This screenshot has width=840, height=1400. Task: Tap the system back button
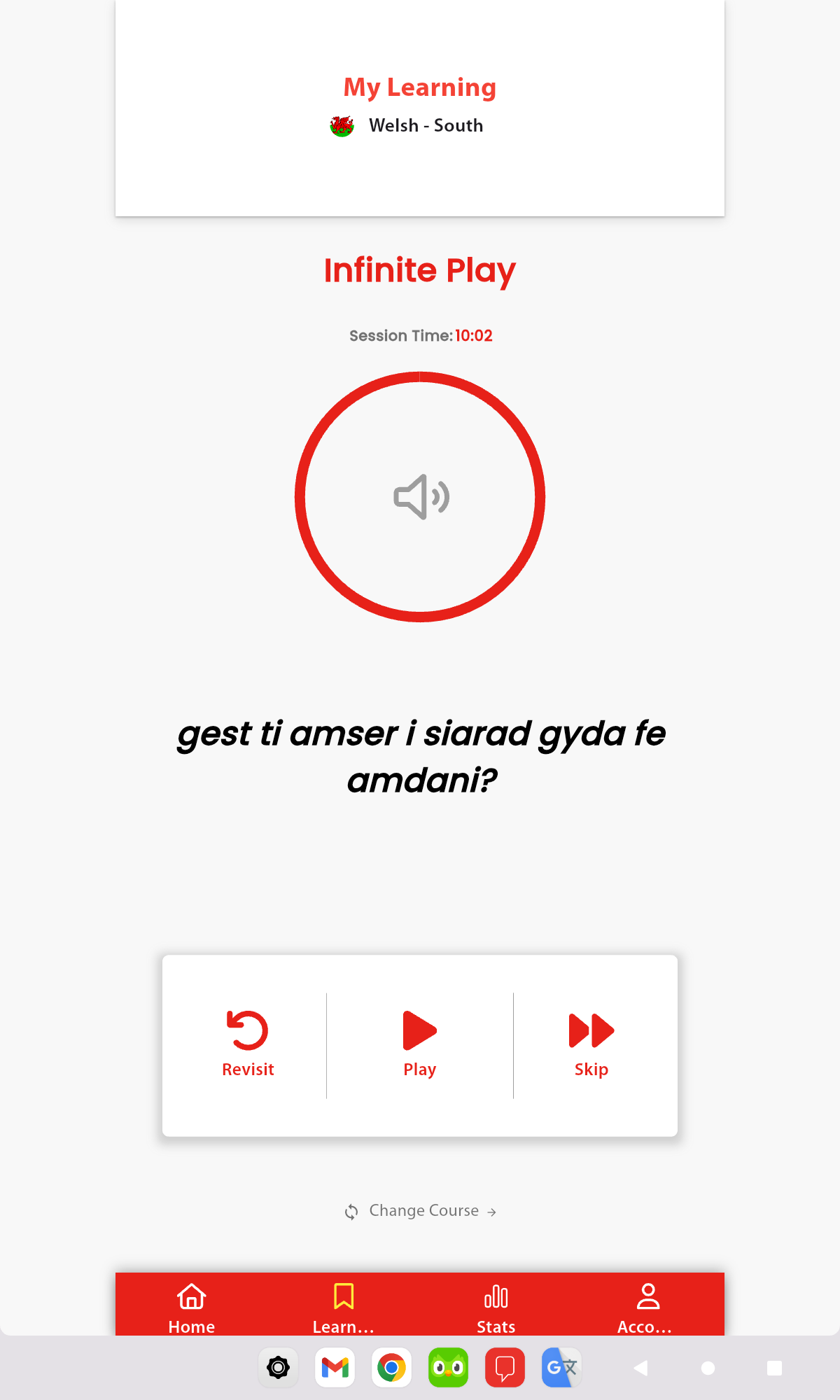tap(640, 1368)
